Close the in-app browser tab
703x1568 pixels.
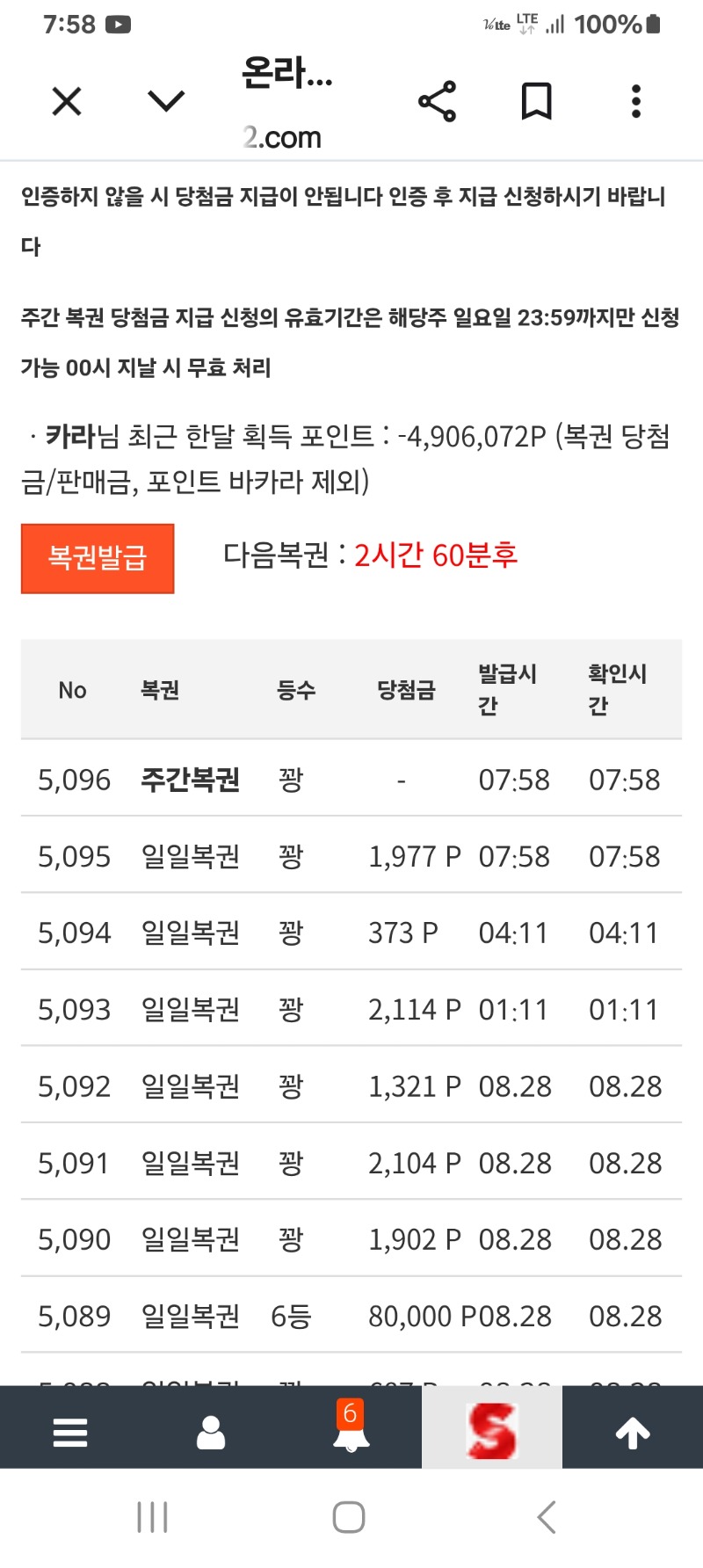click(x=67, y=102)
